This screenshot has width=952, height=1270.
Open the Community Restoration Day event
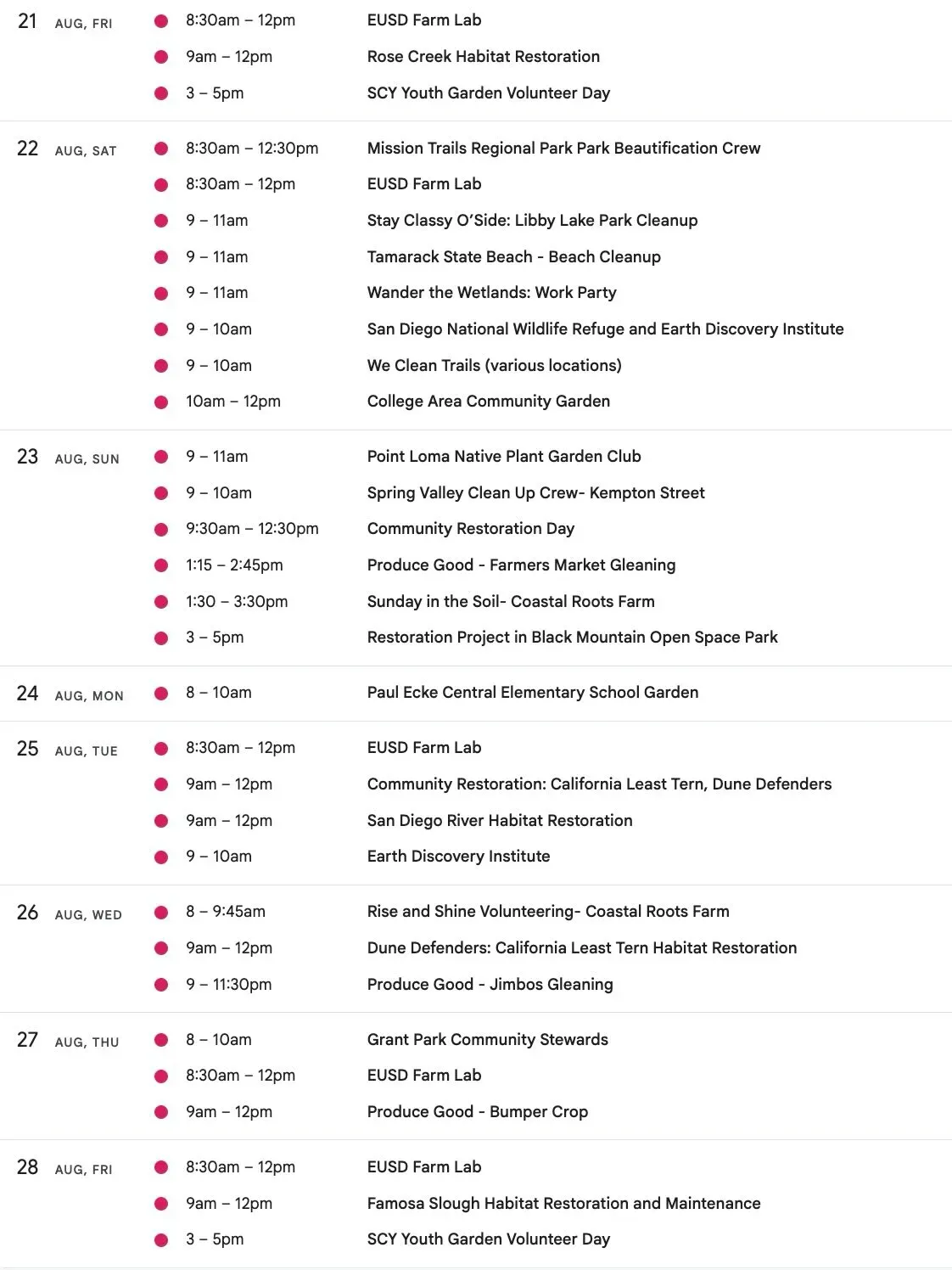point(470,529)
